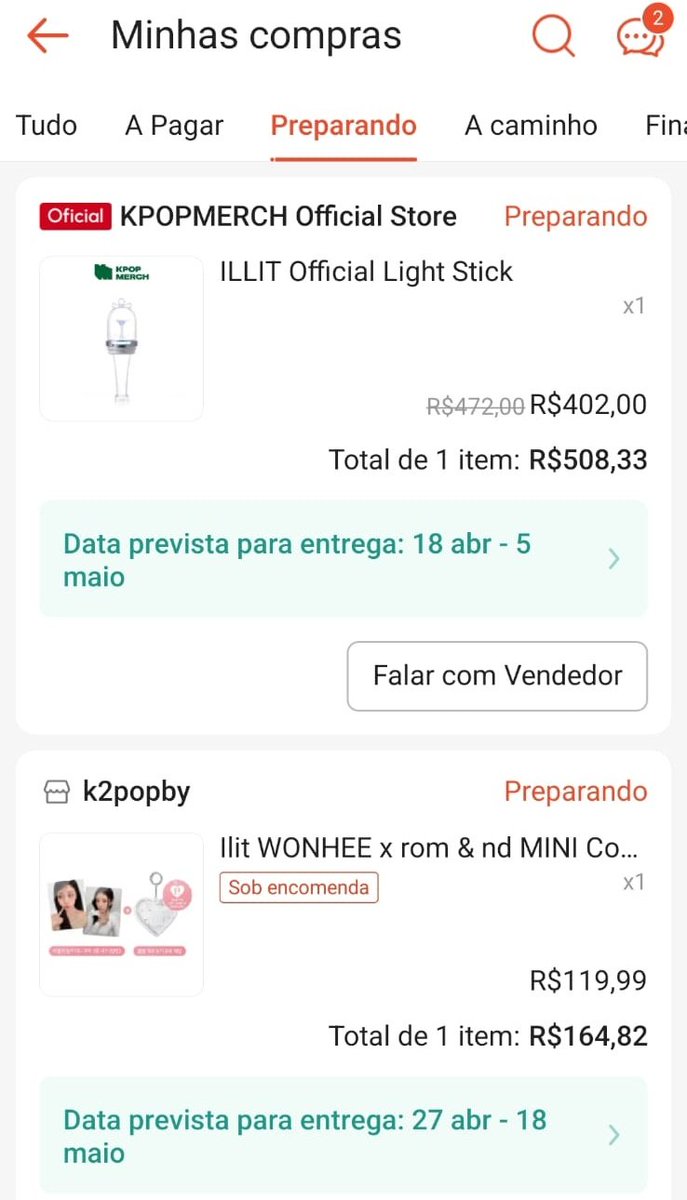Switch to the A caminho tab

tap(530, 126)
